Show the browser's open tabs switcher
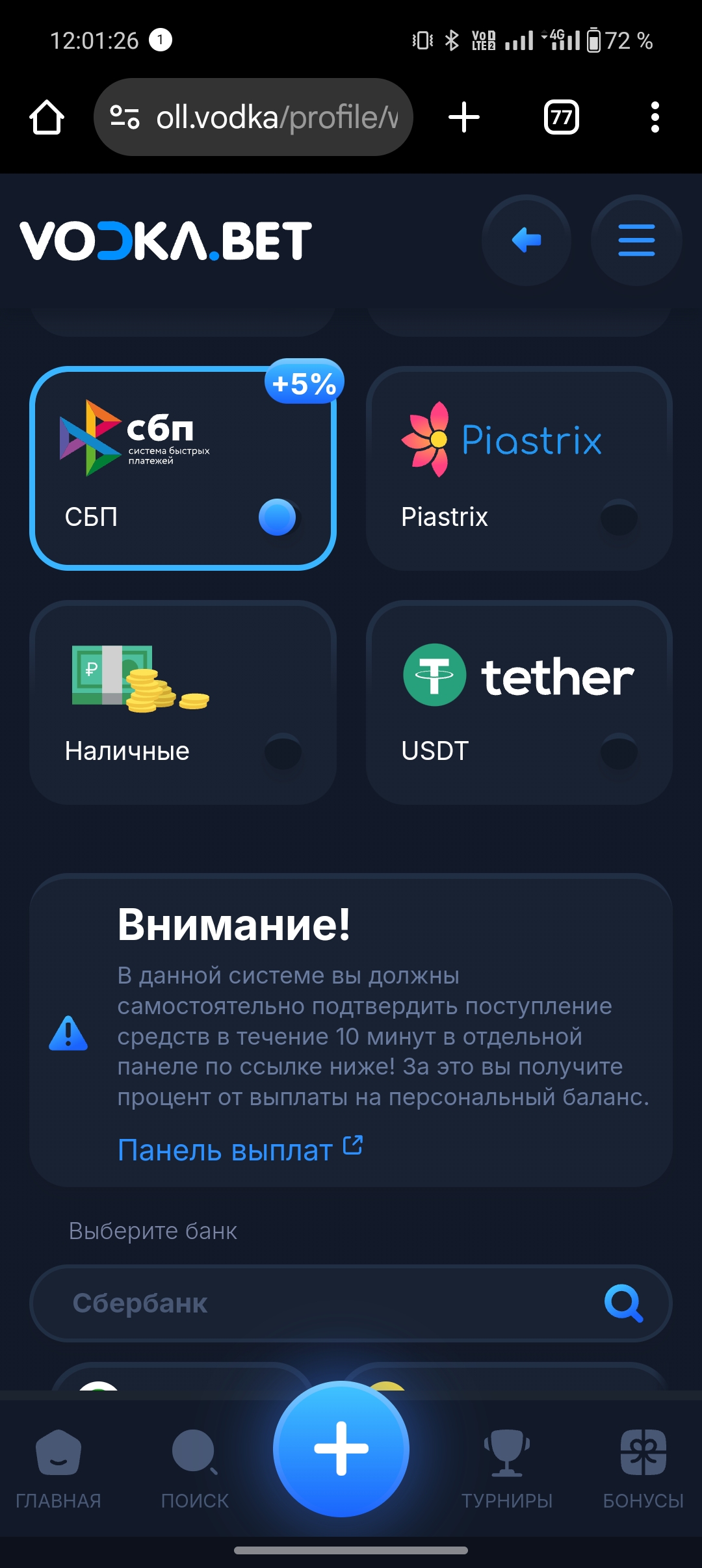This screenshot has width=702, height=1568. tap(562, 117)
